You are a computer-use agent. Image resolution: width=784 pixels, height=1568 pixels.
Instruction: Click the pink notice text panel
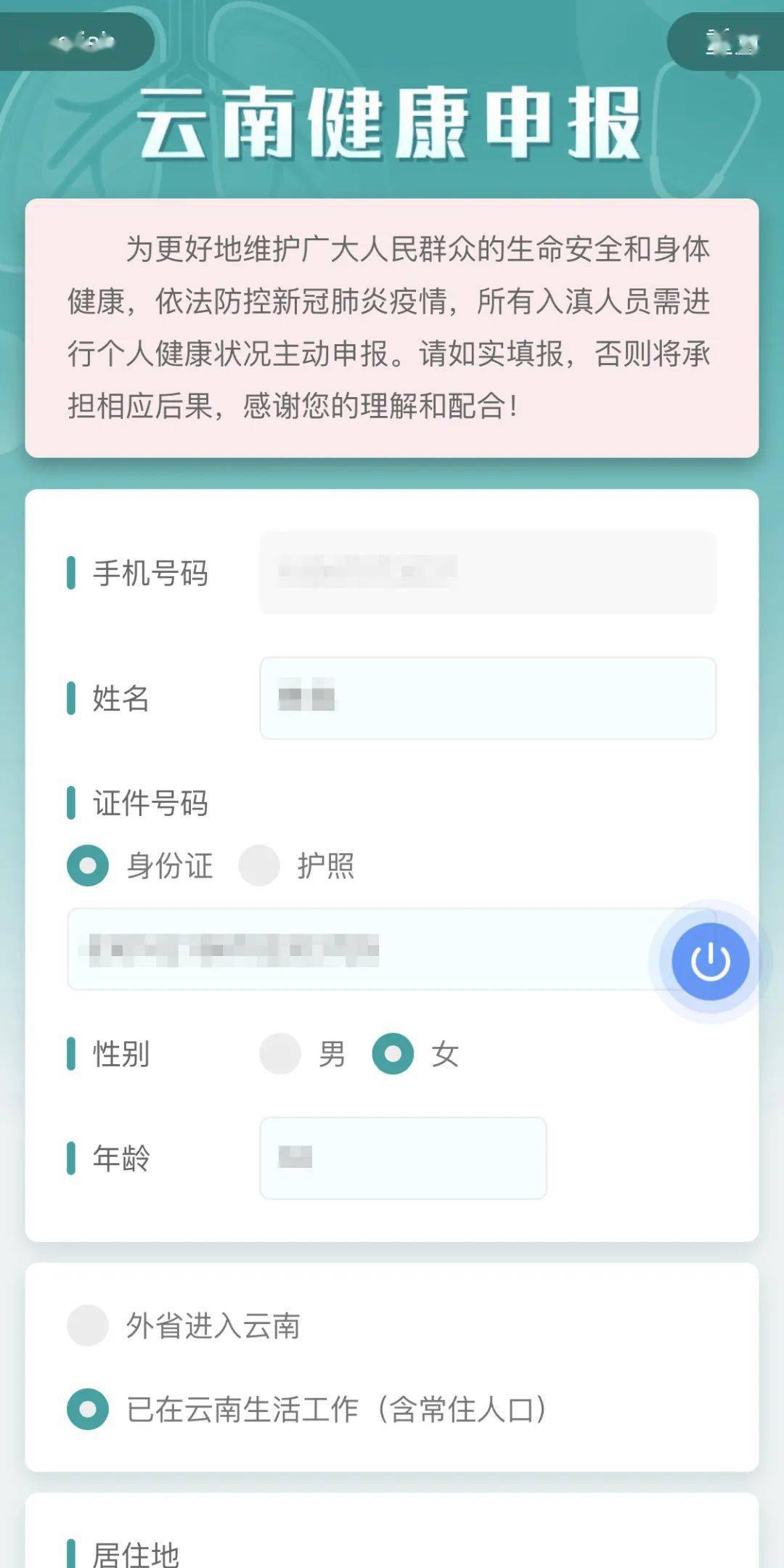[x=392, y=327]
